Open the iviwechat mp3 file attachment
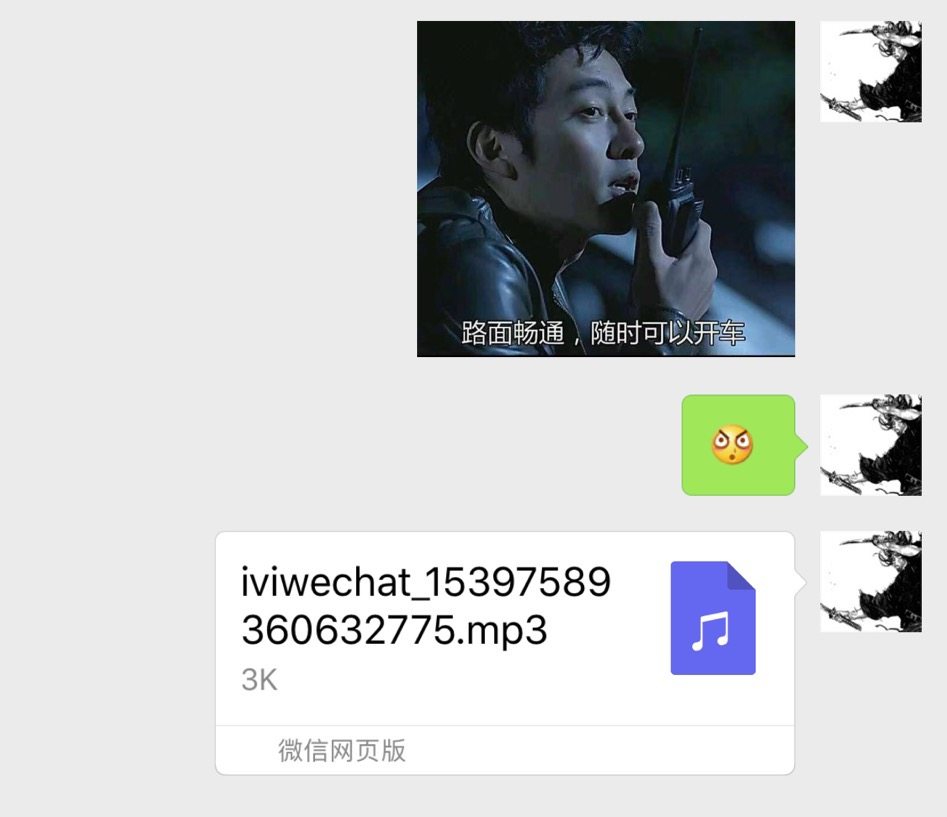The width and height of the screenshot is (947, 817). (x=504, y=628)
